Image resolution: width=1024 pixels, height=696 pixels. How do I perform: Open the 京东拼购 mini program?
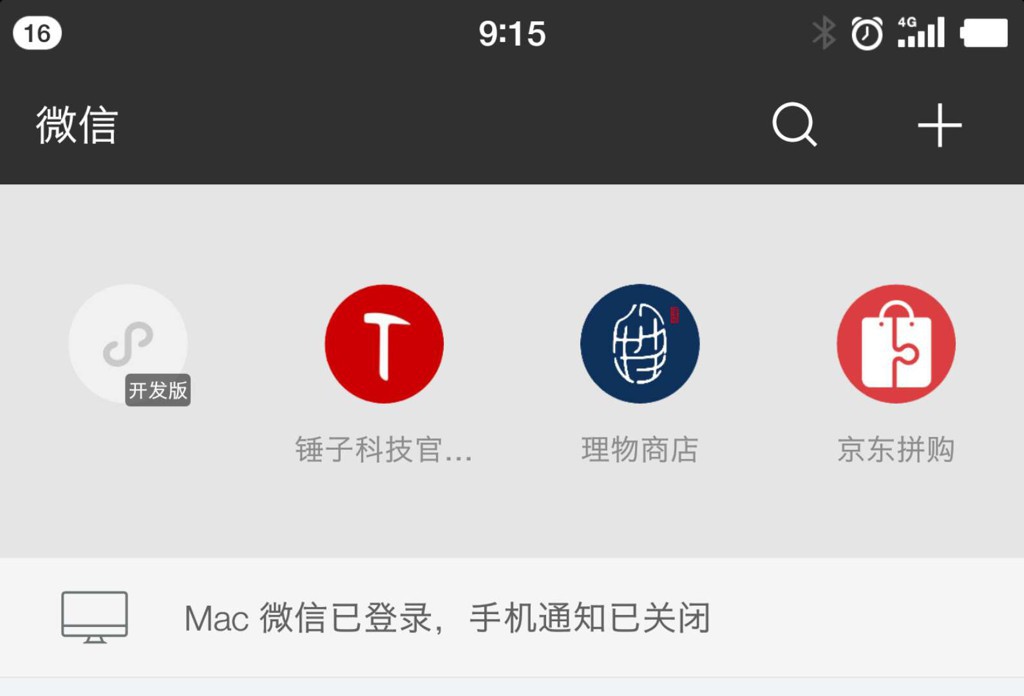pyautogui.click(x=896, y=345)
